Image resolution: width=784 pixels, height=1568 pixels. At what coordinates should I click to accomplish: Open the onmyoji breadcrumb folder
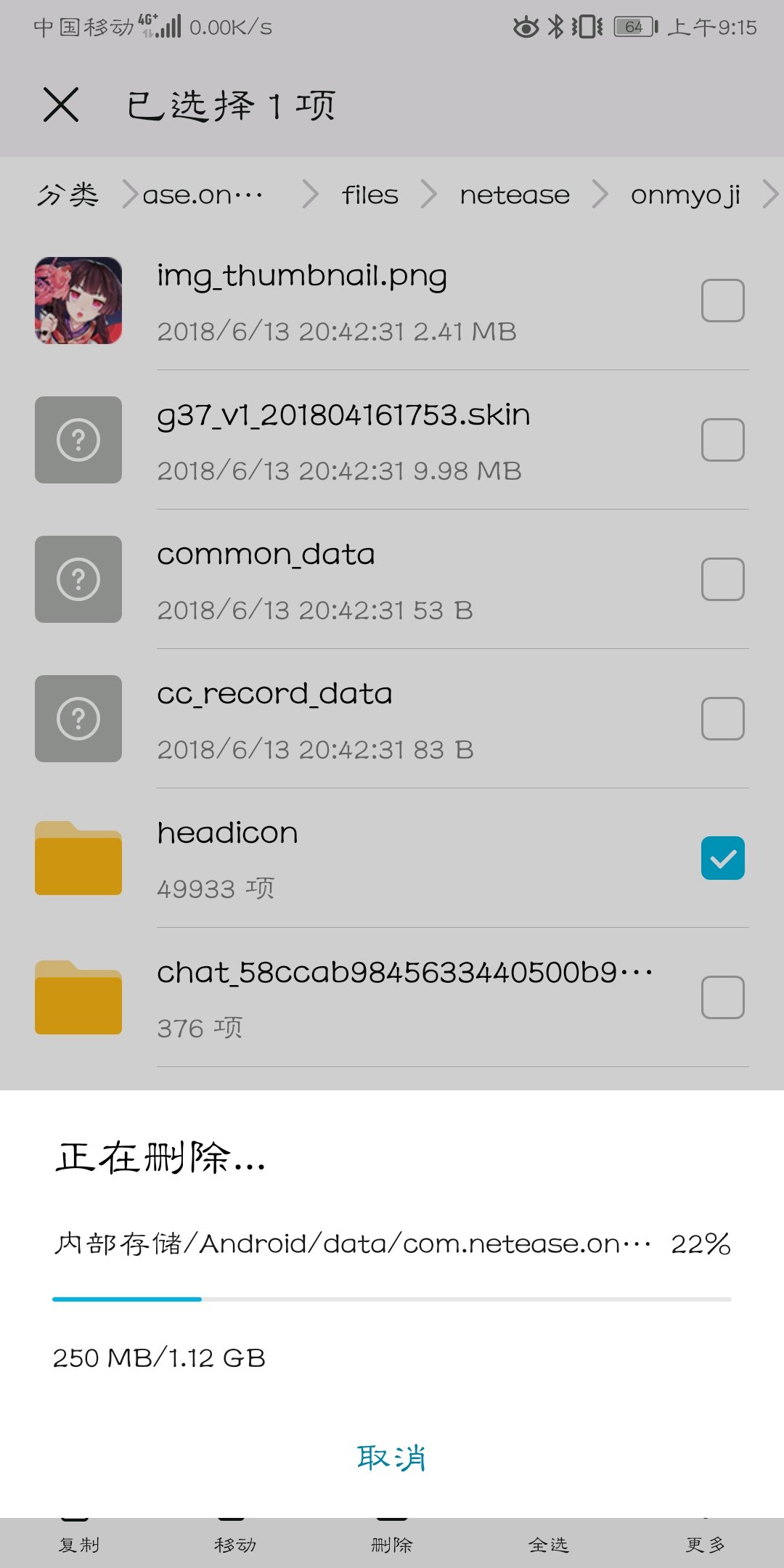[x=685, y=195]
